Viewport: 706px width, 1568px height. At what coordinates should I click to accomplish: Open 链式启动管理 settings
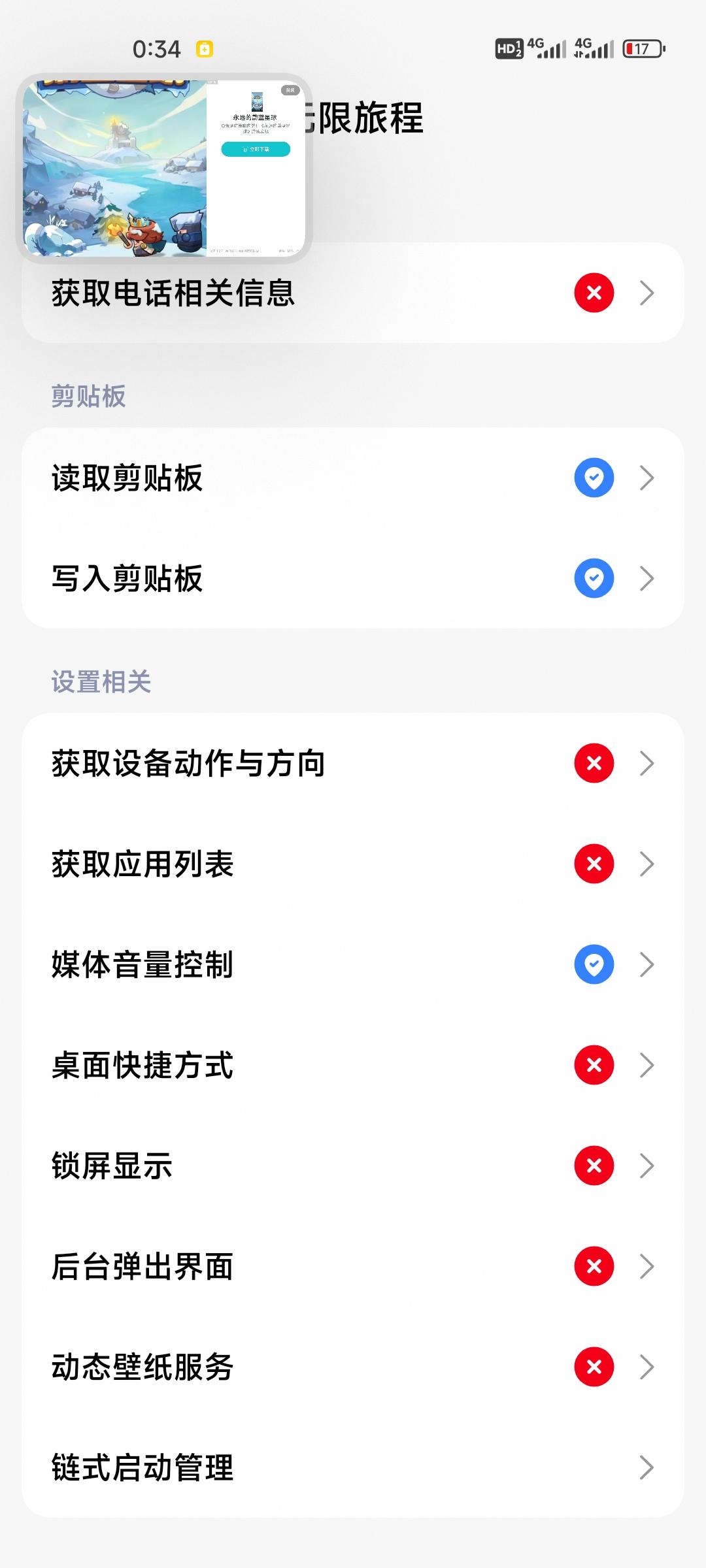coord(353,1467)
